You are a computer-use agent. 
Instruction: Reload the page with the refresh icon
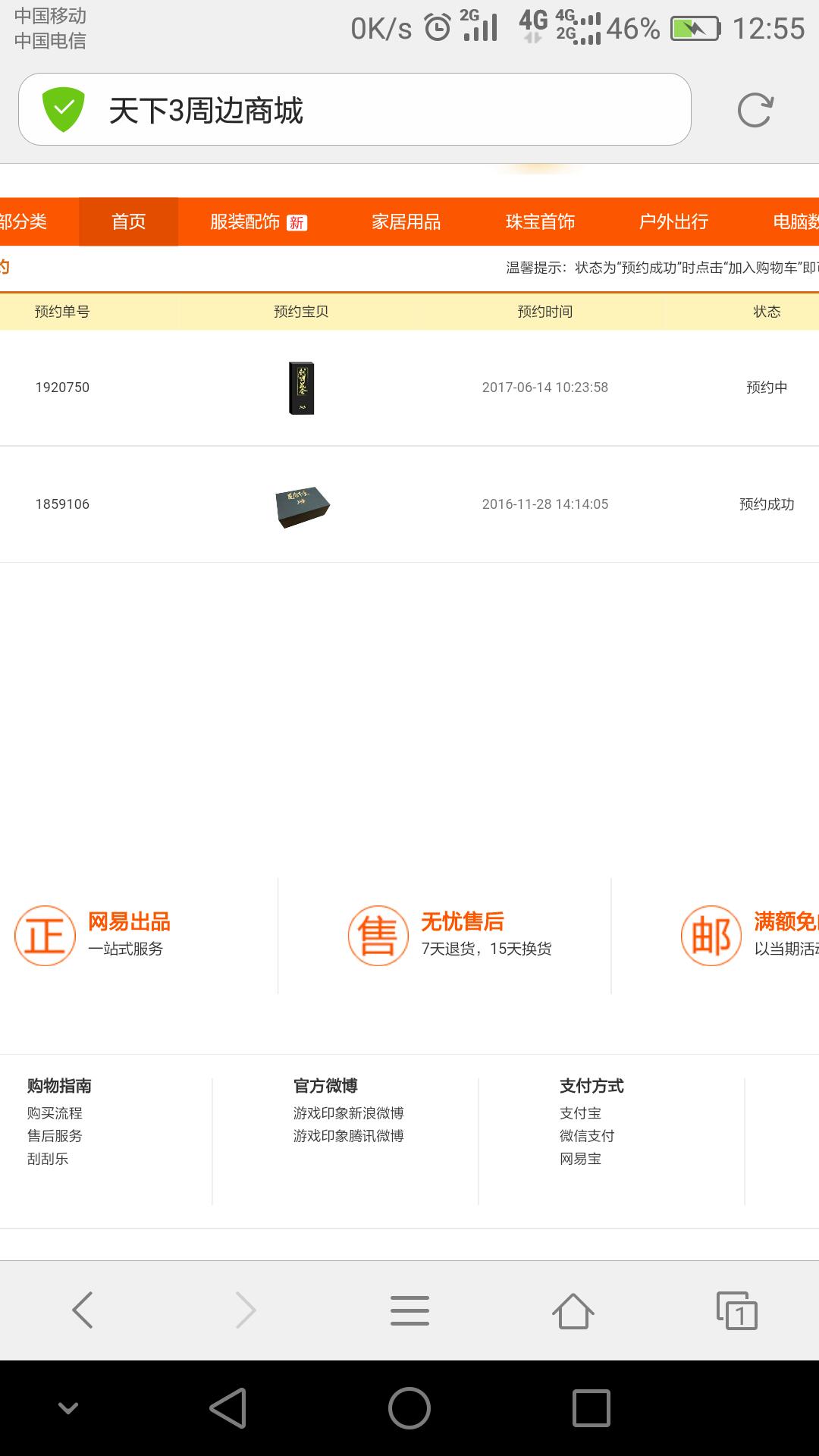755,110
